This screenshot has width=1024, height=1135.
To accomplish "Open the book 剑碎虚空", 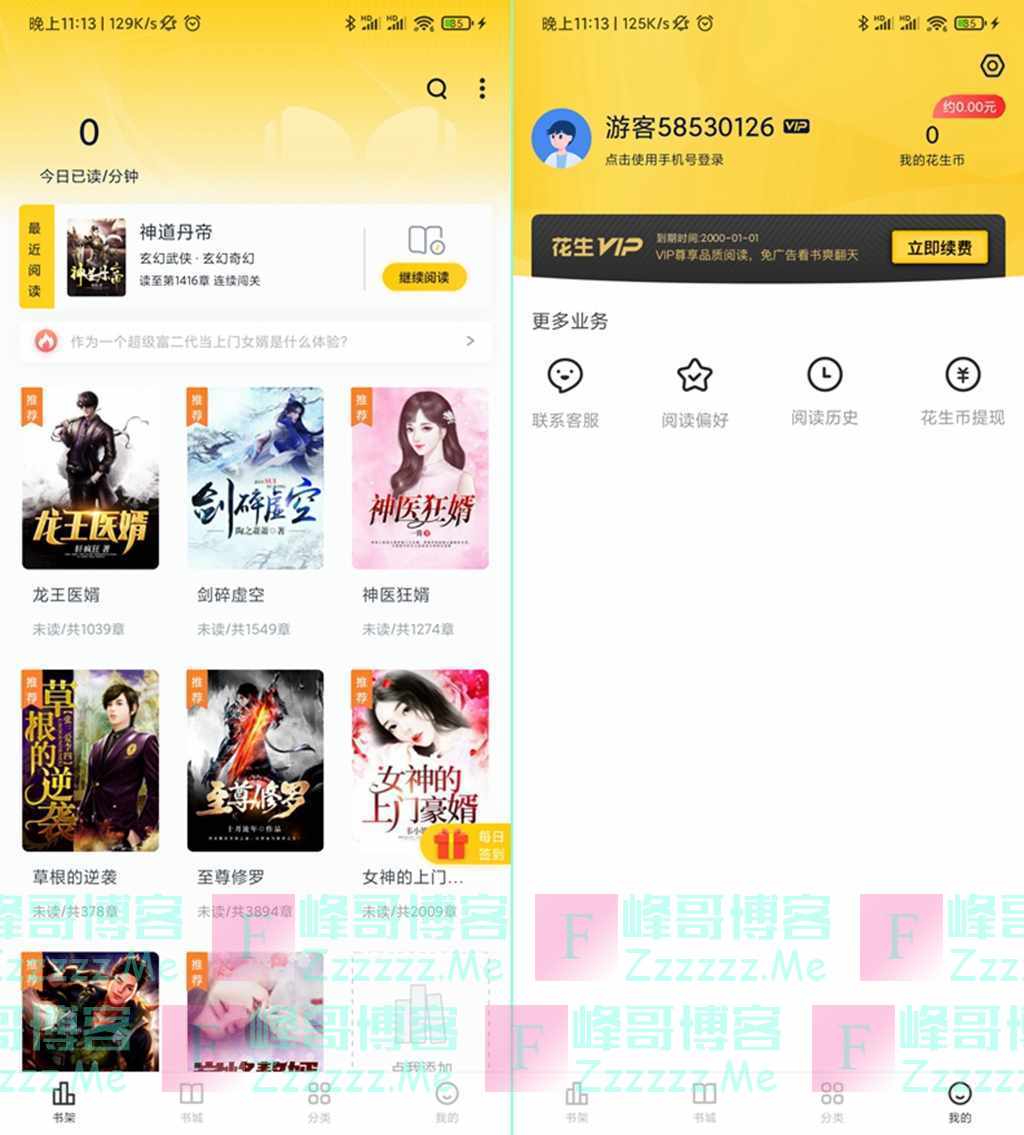I will point(255,479).
